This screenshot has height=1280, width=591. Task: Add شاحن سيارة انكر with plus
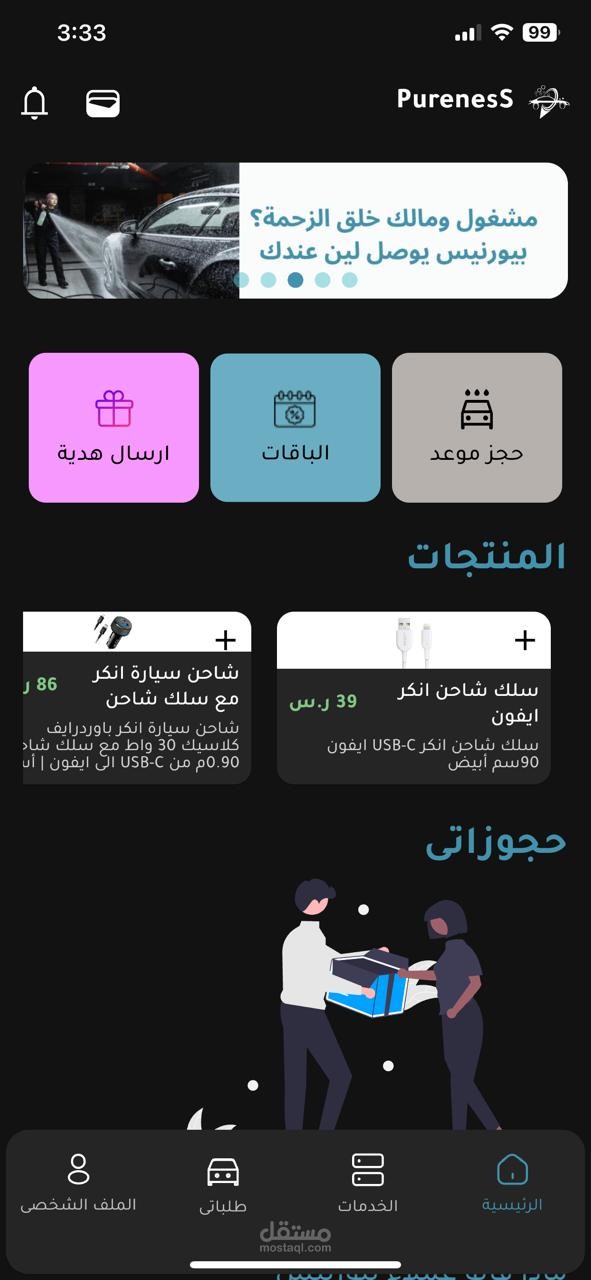click(226, 640)
